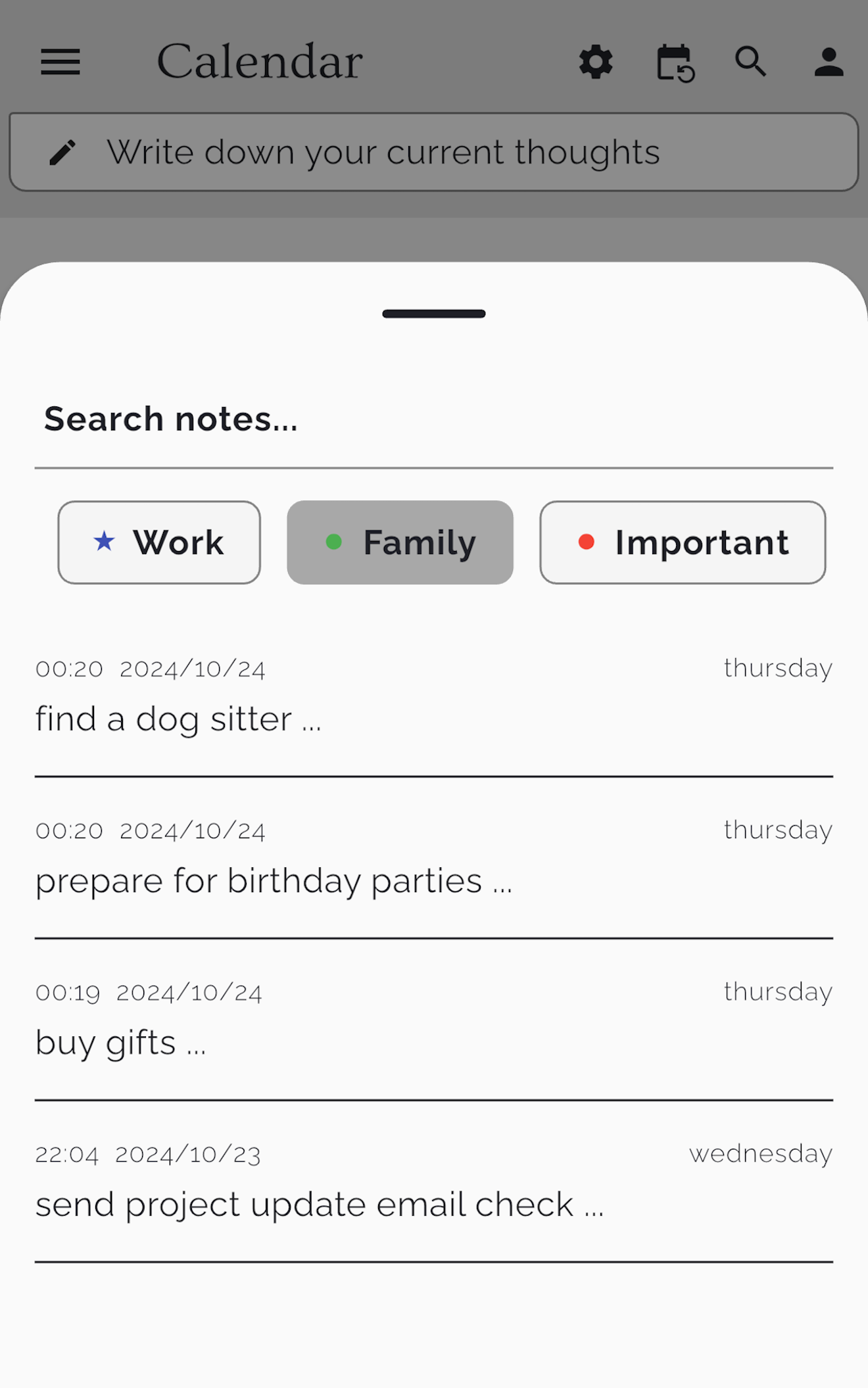This screenshot has width=868, height=1388.
Task: Disable the Family filter
Action: pyautogui.click(x=400, y=542)
